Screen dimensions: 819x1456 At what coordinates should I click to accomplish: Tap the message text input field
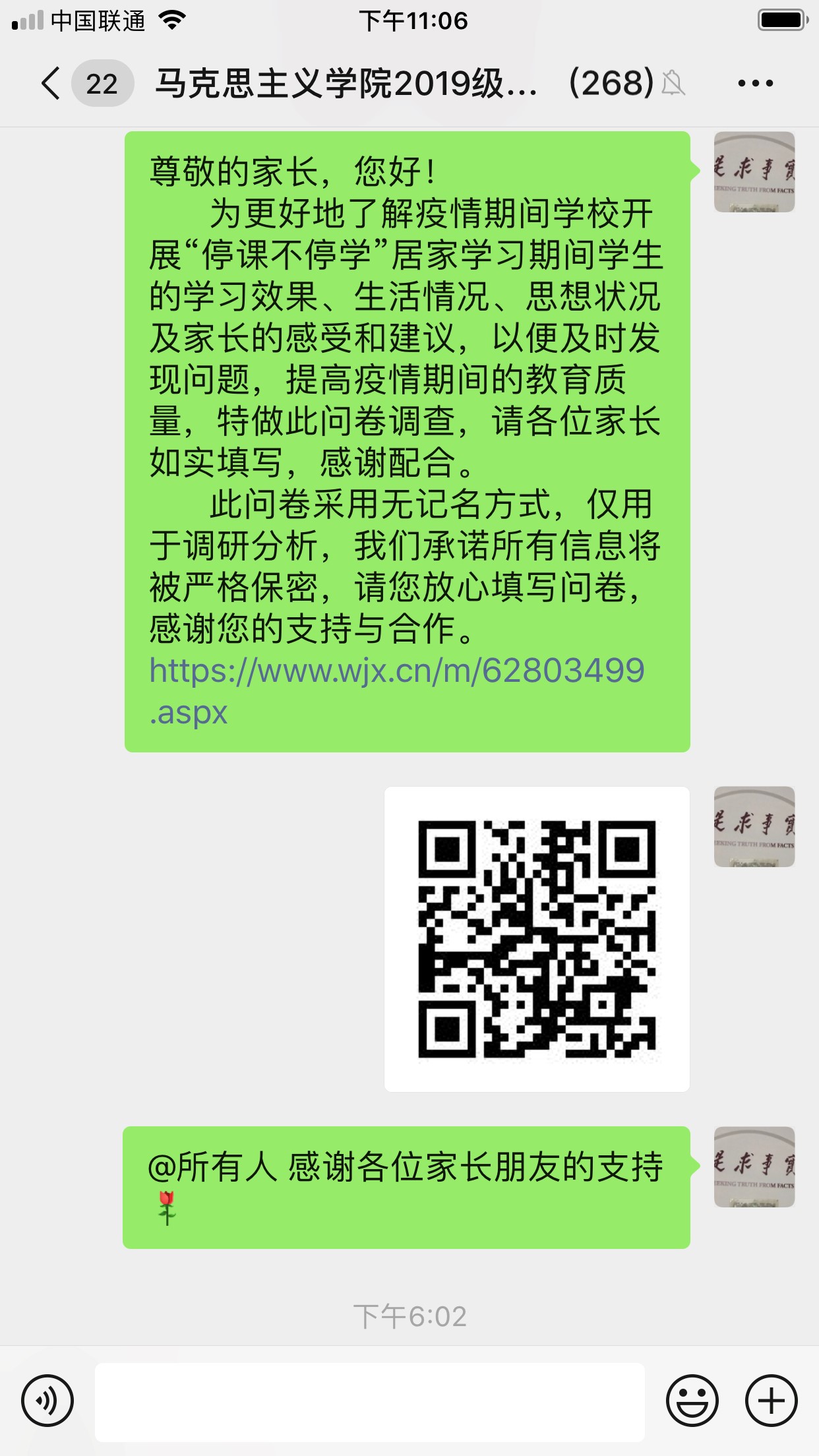[370, 1402]
